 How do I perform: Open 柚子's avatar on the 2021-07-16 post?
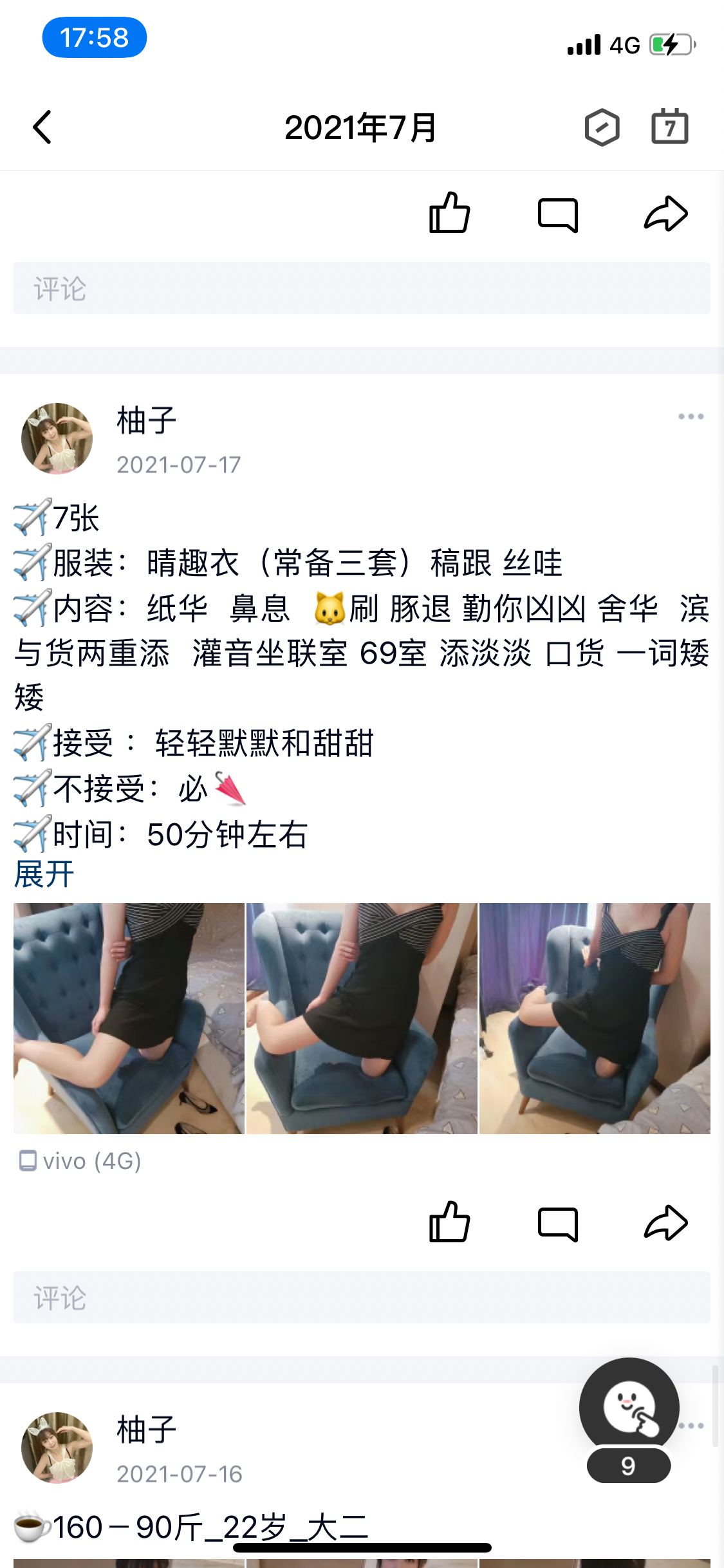pos(57,1448)
